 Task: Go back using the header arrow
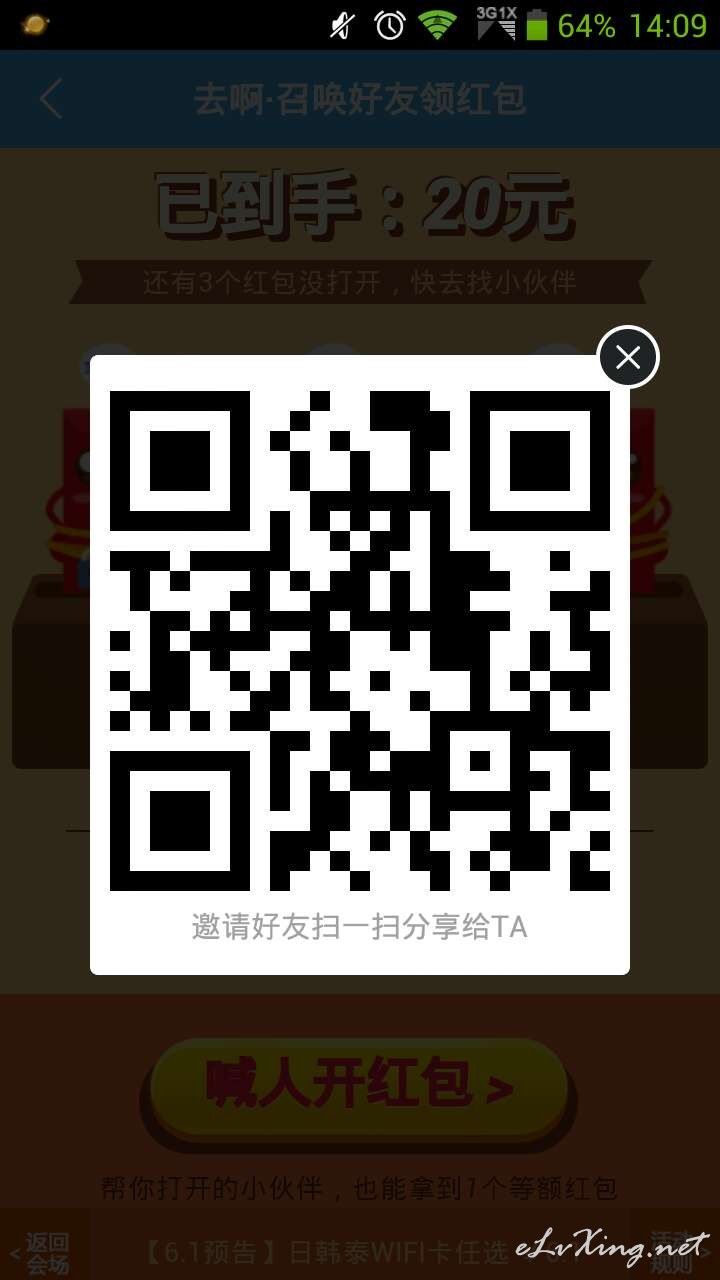coord(51,99)
